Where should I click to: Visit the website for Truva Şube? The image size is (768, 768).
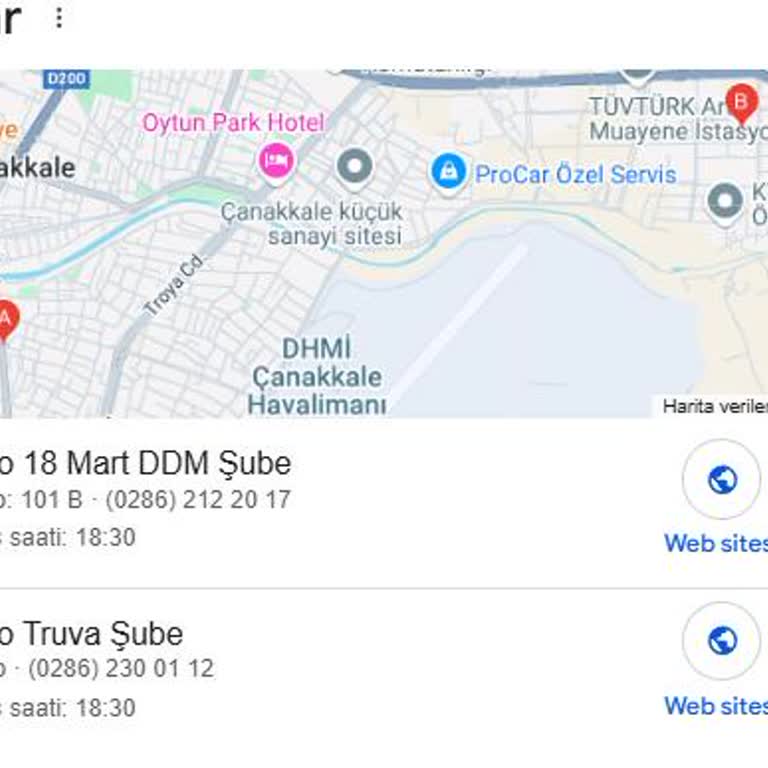722,641
